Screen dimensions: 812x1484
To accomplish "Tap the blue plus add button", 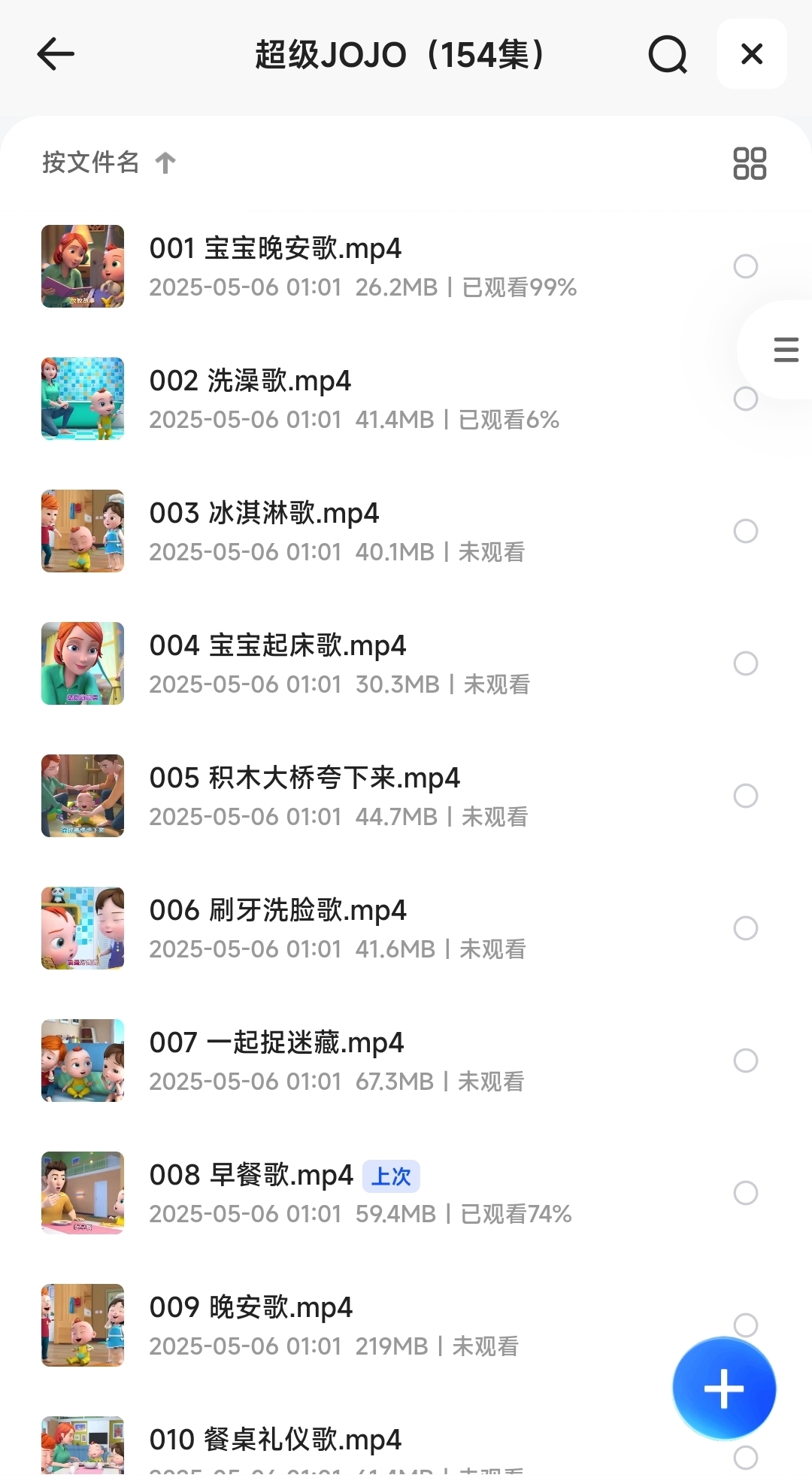I will pos(724,1388).
